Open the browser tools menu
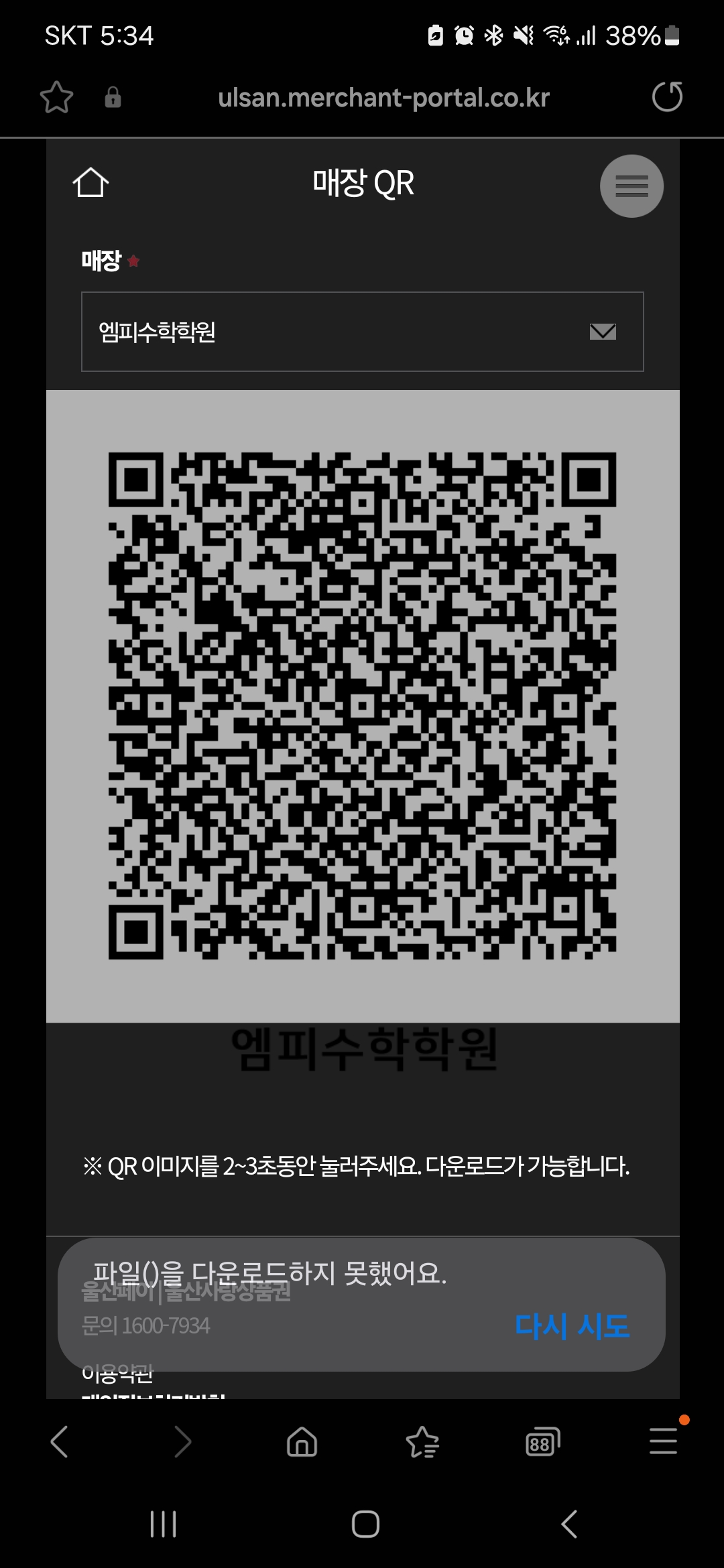Image resolution: width=724 pixels, height=1568 pixels. (663, 1441)
